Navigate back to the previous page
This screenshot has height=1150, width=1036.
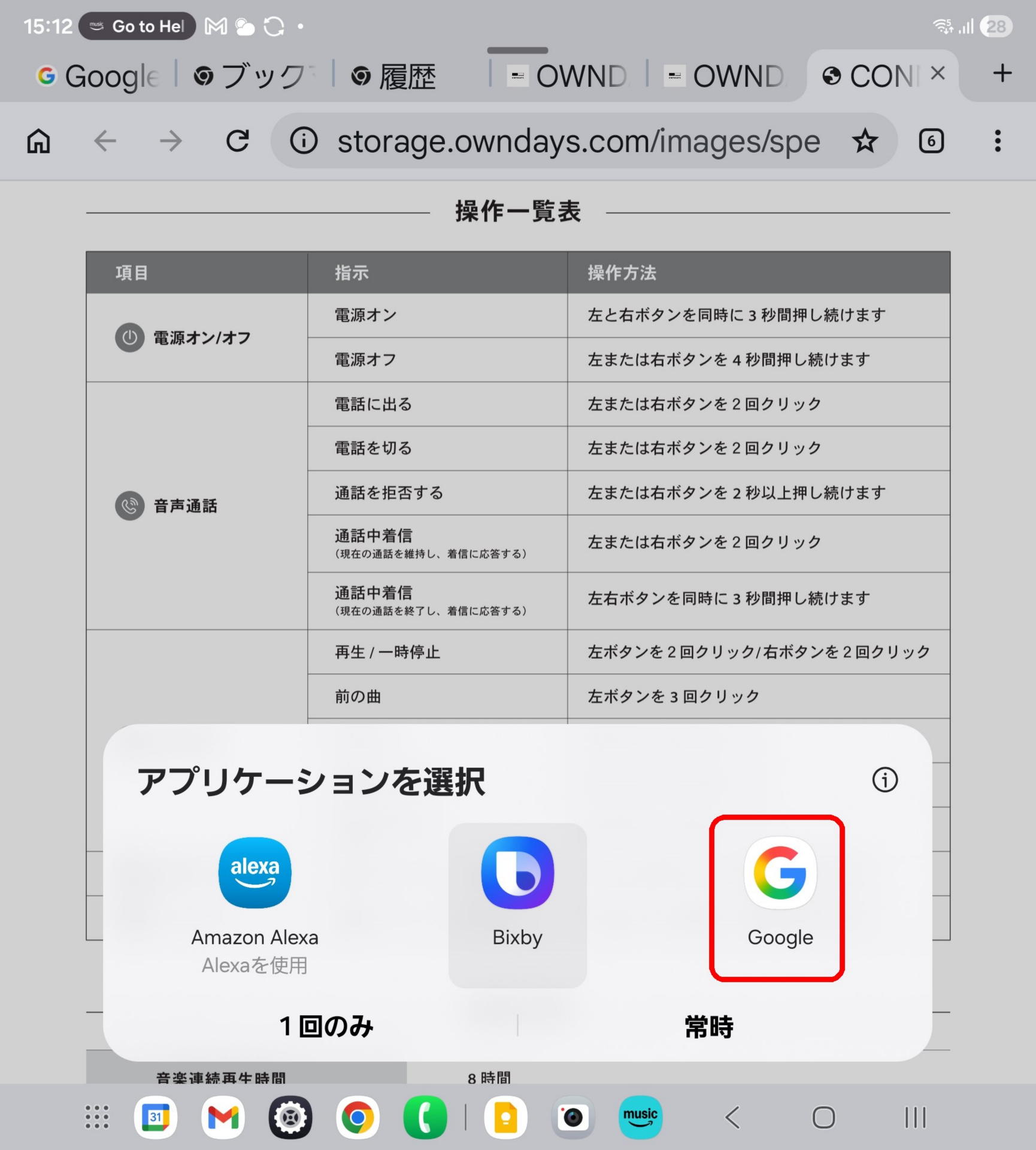(105, 141)
